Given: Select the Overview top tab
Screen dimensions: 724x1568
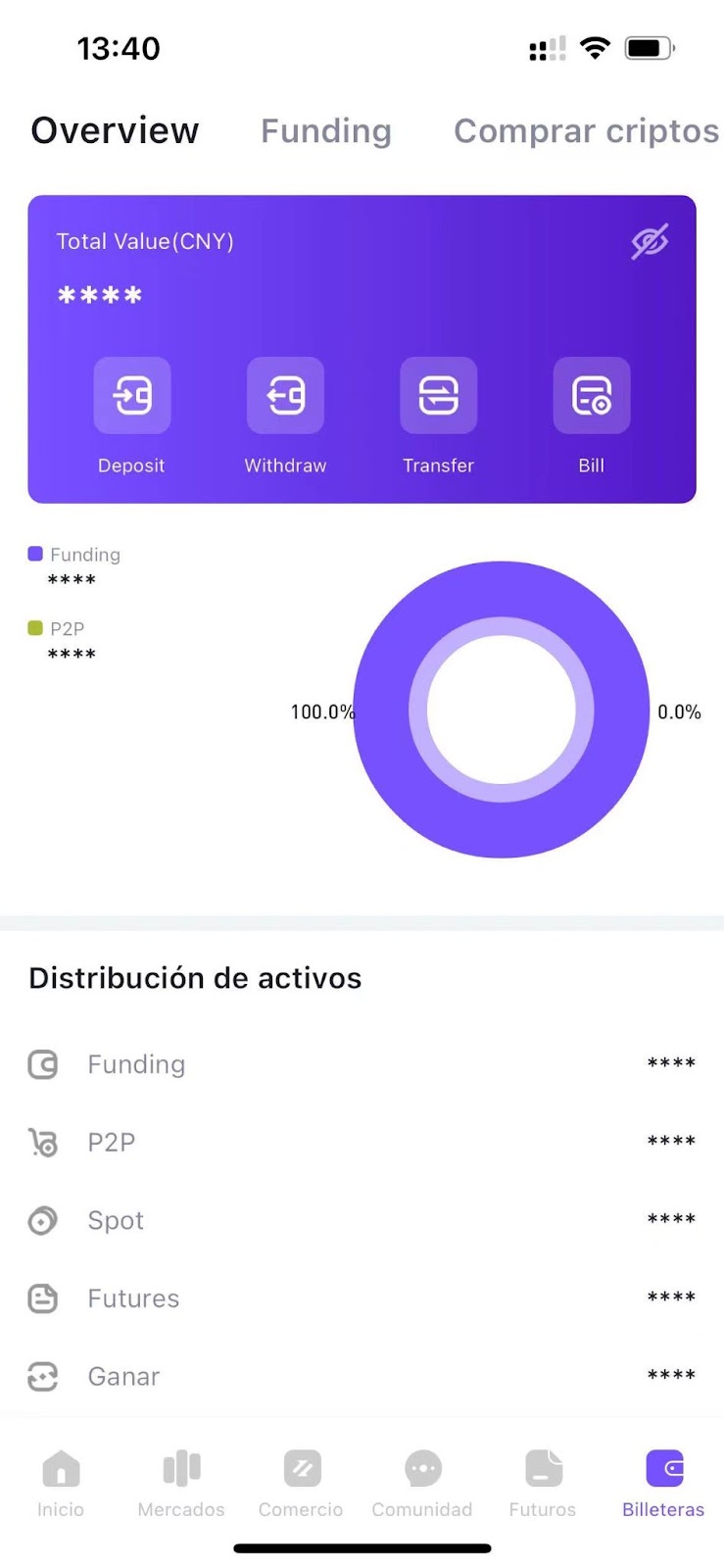Looking at the screenshot, I should pyautogui.click(x=115, y=130).
